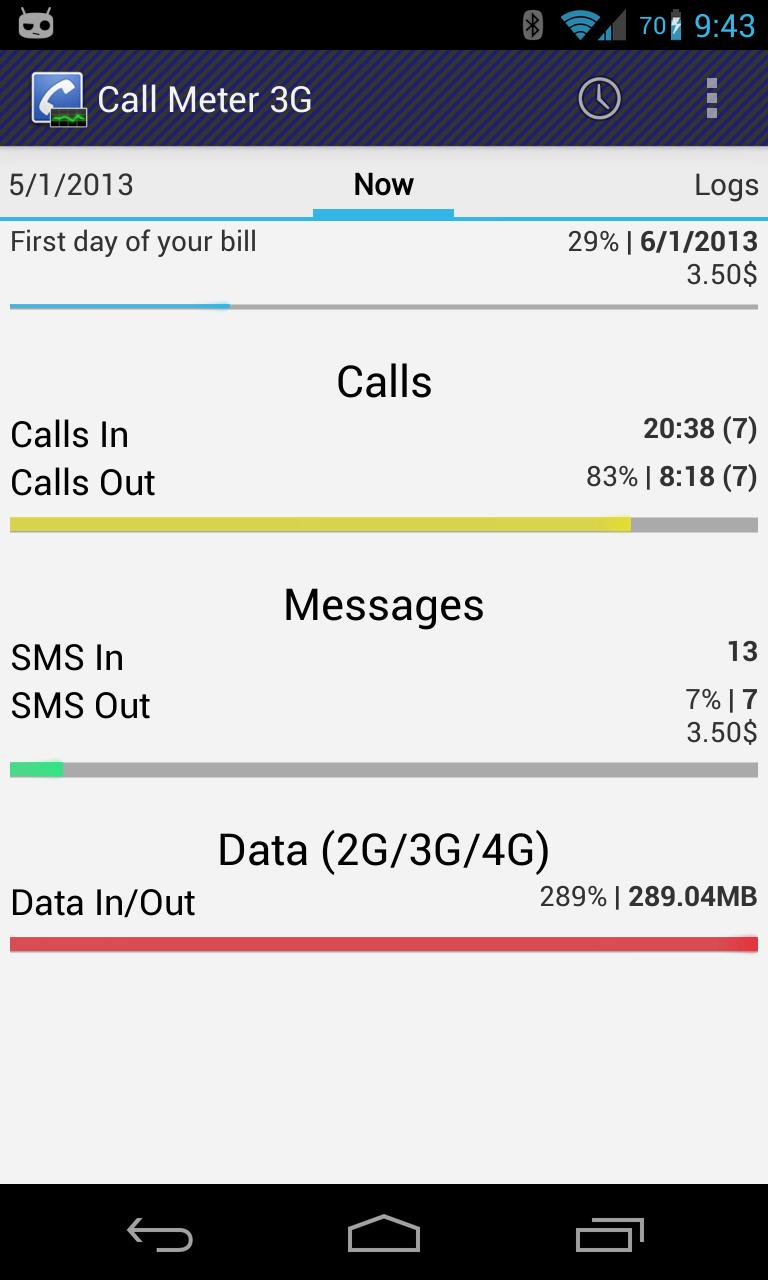Tap the clock history icon in toolbar
The image size is (768, 1280).
pyautogui.click(x=599, y=97)
